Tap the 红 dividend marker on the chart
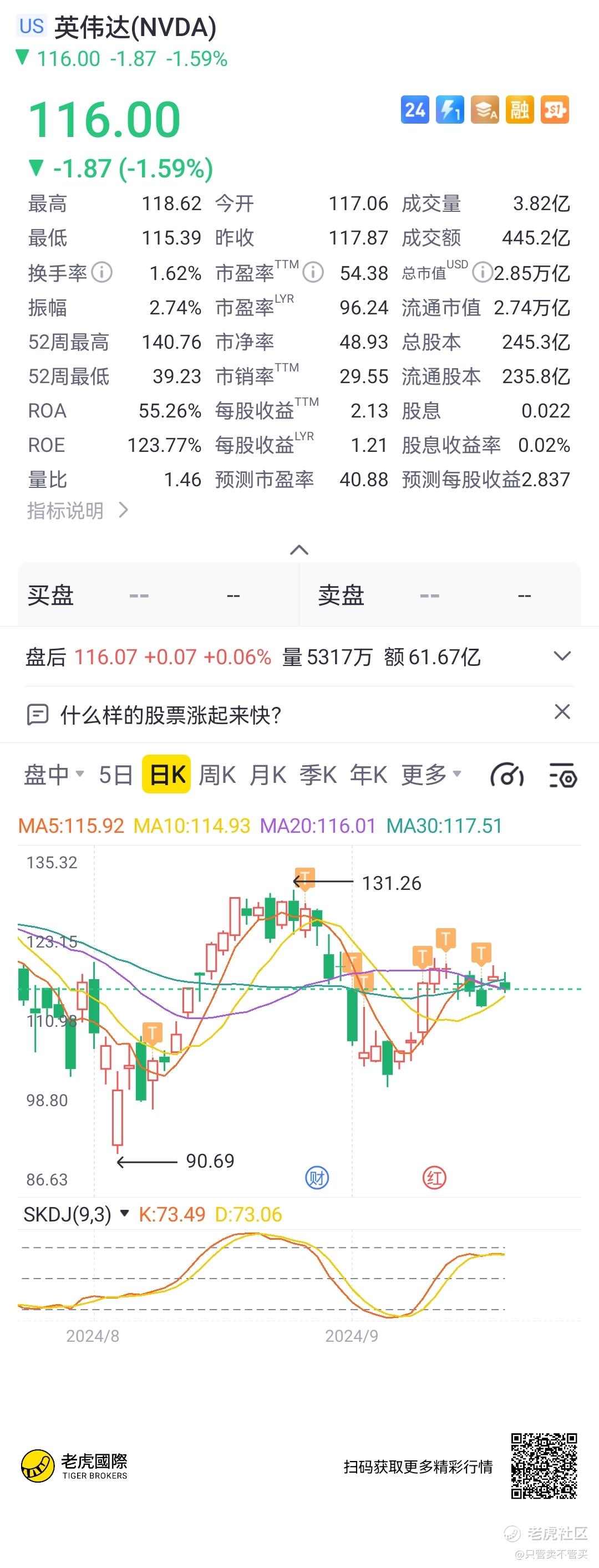 coord(434,1178)
